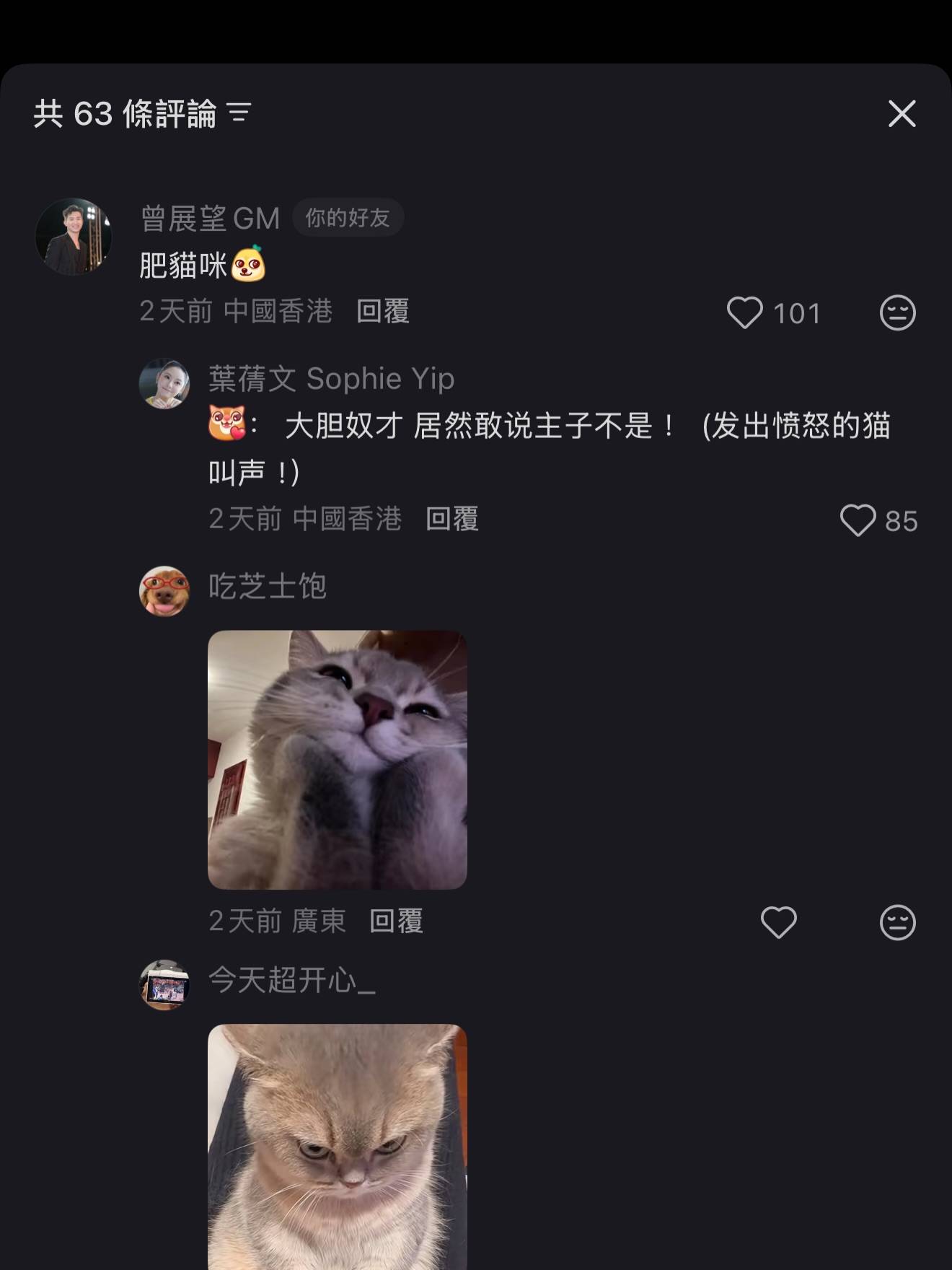Reply to 葉蒨文 Sophie Yip's comment

point(452,519)
